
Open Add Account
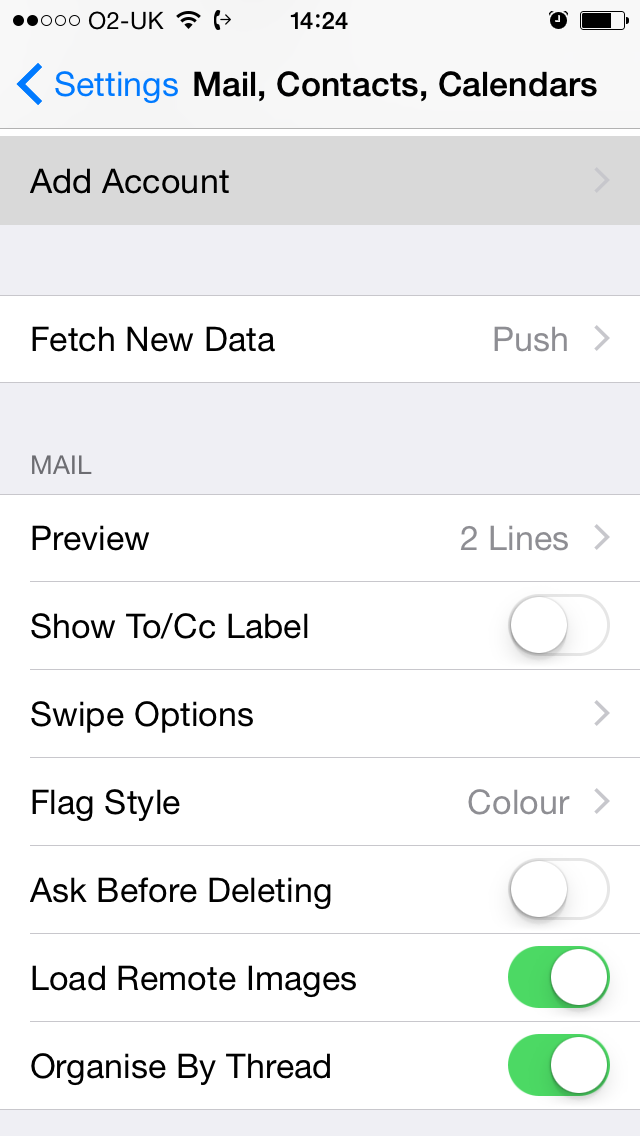(320, 181)
